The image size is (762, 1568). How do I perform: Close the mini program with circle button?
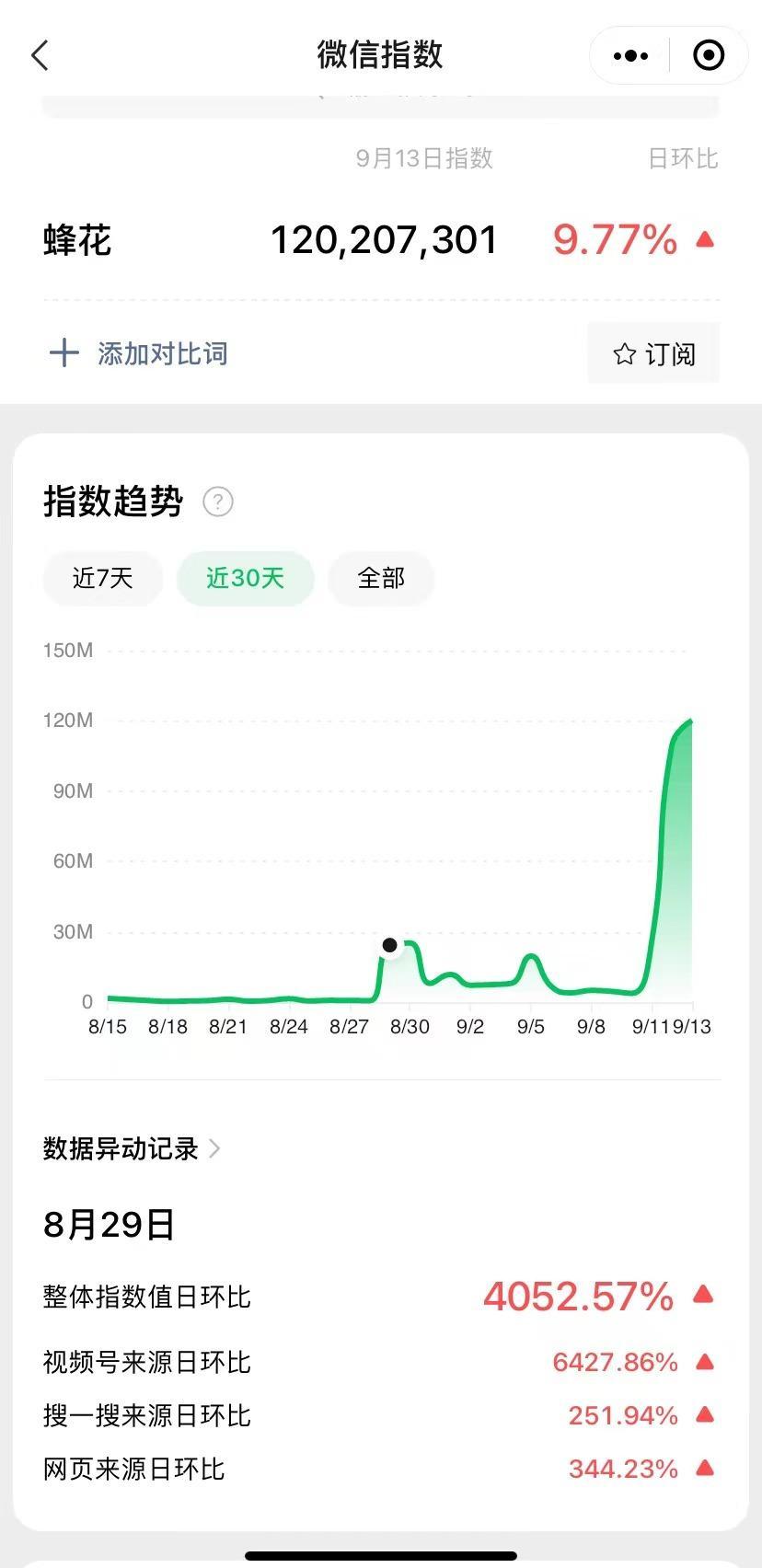[x=708, y=56]
